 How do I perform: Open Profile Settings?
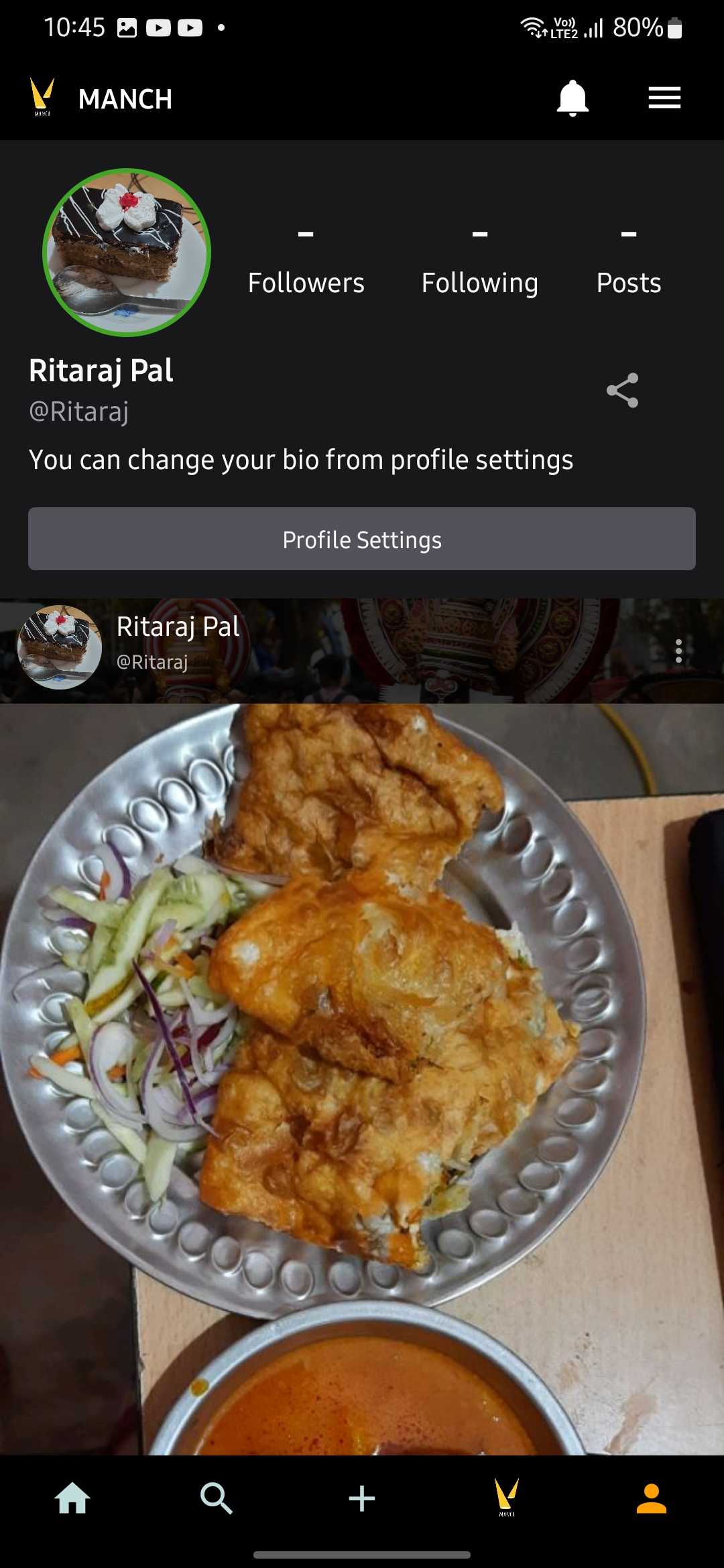click(x=362, y=539)
